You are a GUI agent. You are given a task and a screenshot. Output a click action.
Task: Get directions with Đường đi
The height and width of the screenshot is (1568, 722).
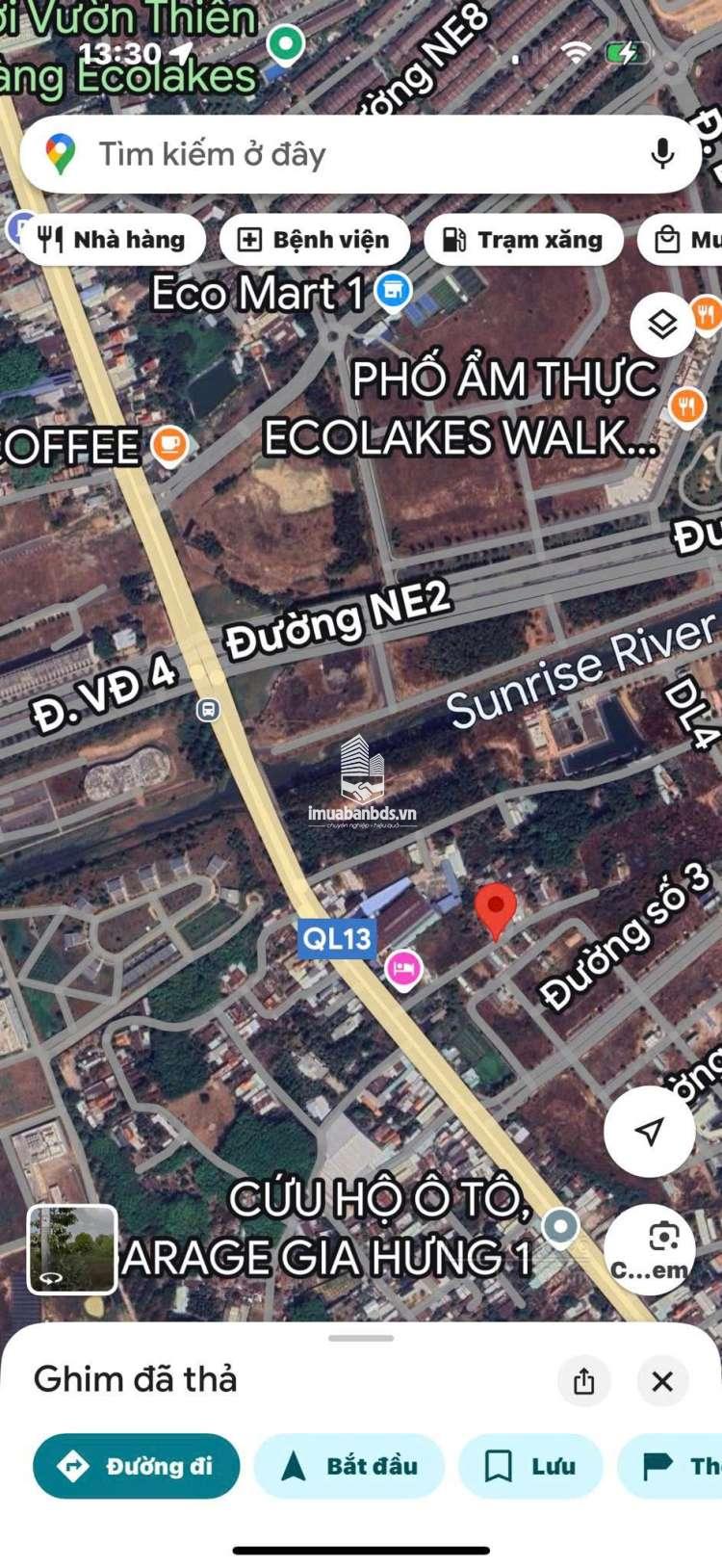[137, 1466]
